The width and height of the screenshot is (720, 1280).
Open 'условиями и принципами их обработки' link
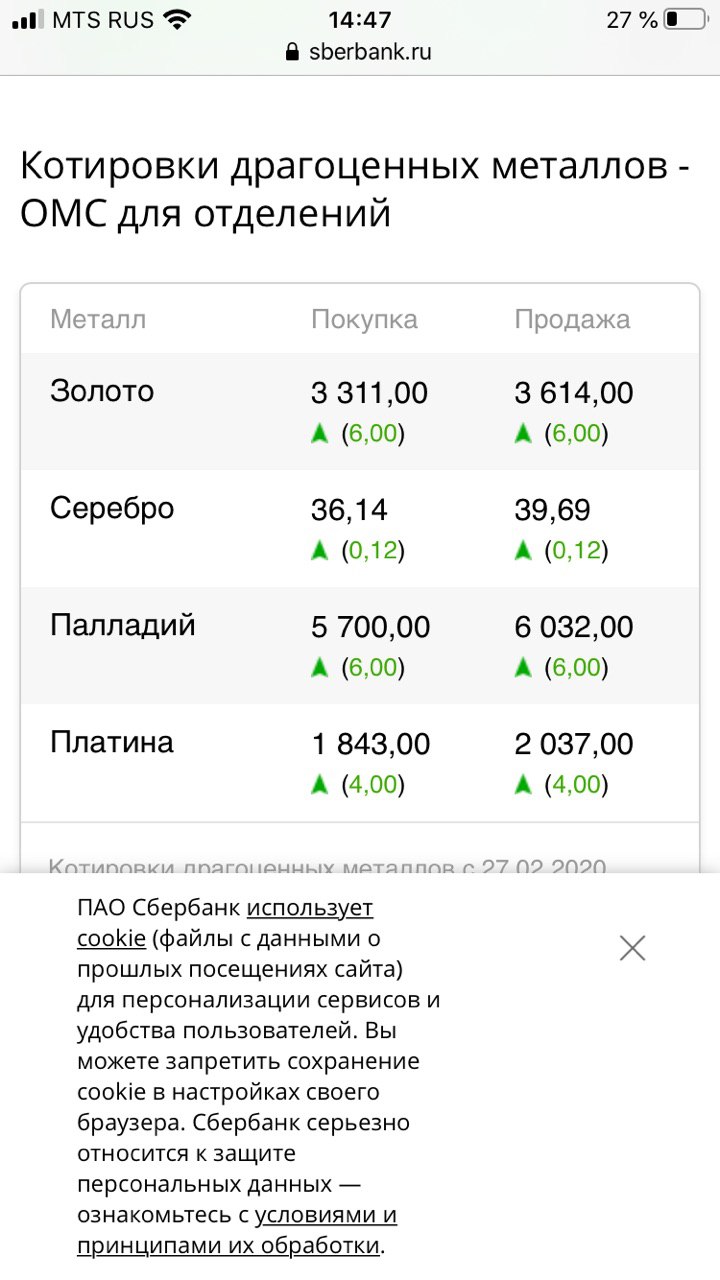(237, 1231)
